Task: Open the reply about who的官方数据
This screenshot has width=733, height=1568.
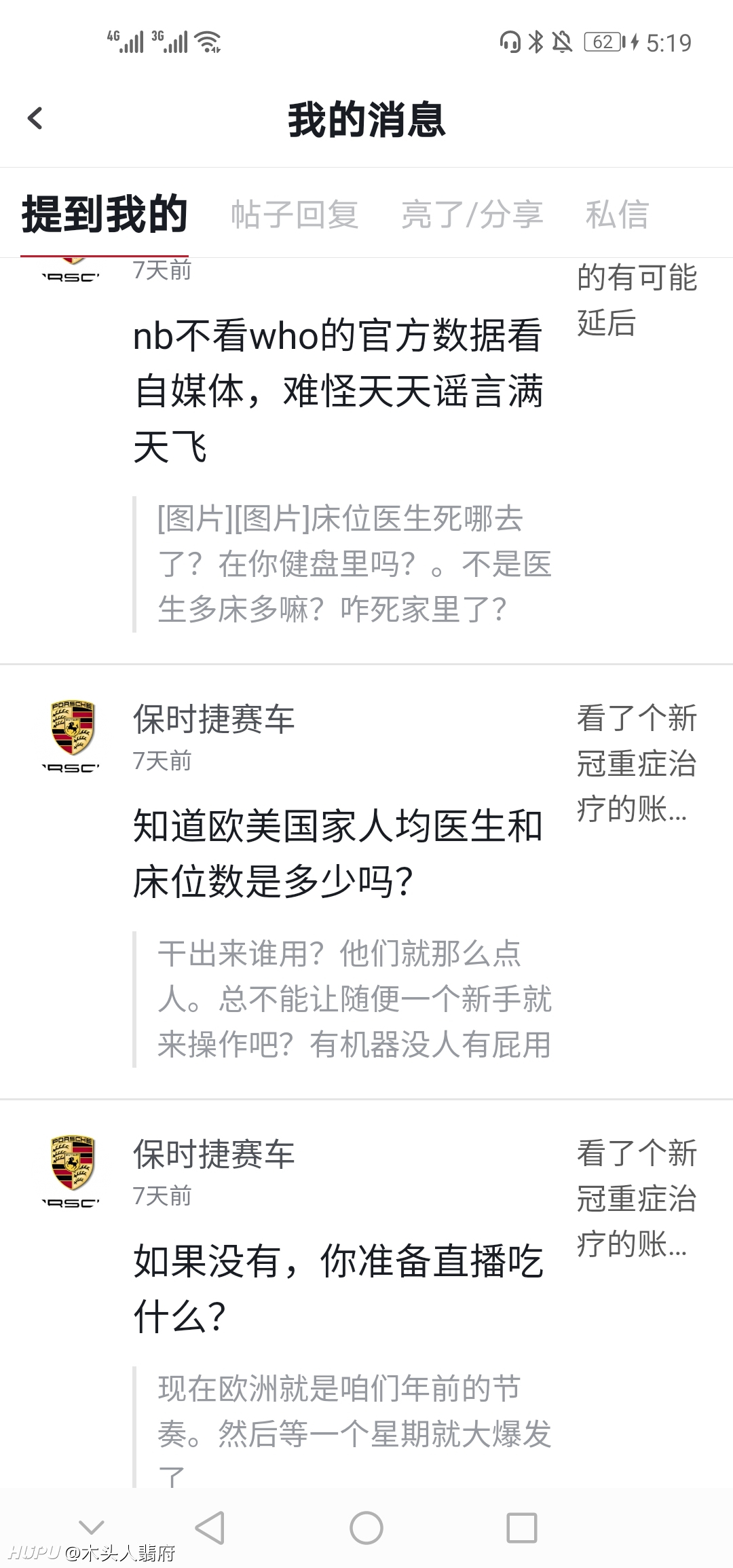Action: (338, 391)
